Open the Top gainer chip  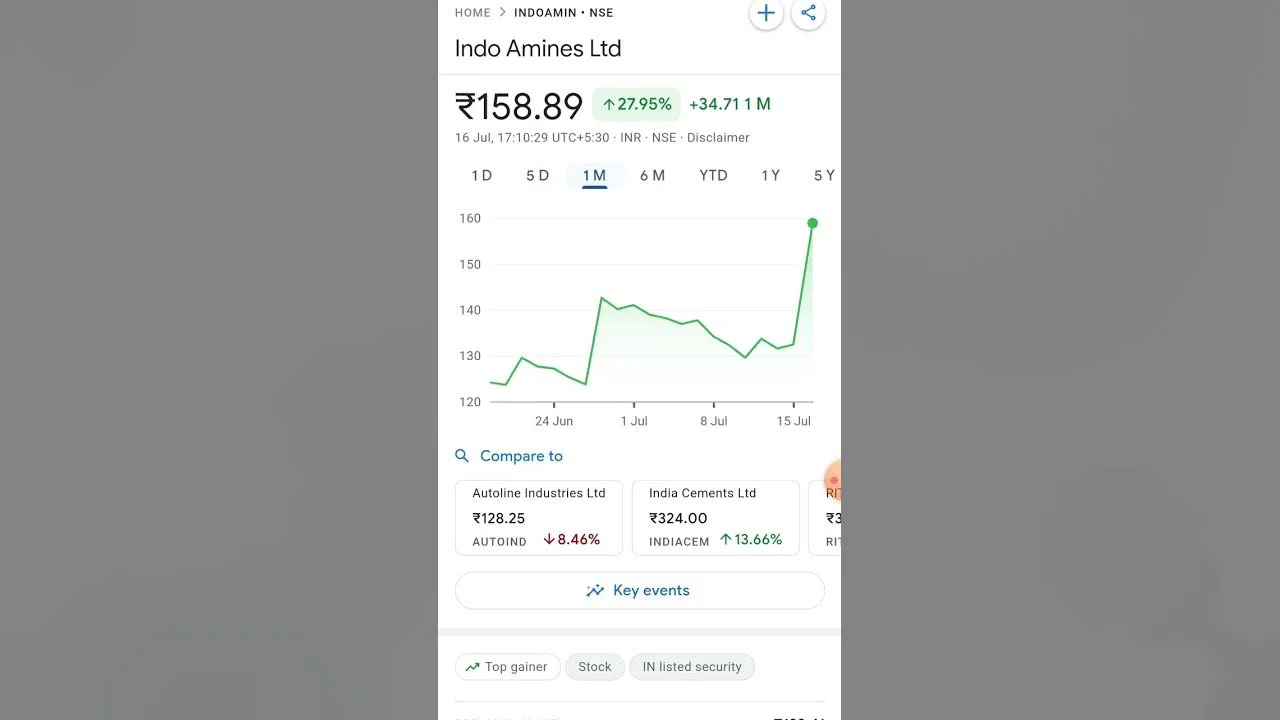(507, 667)
